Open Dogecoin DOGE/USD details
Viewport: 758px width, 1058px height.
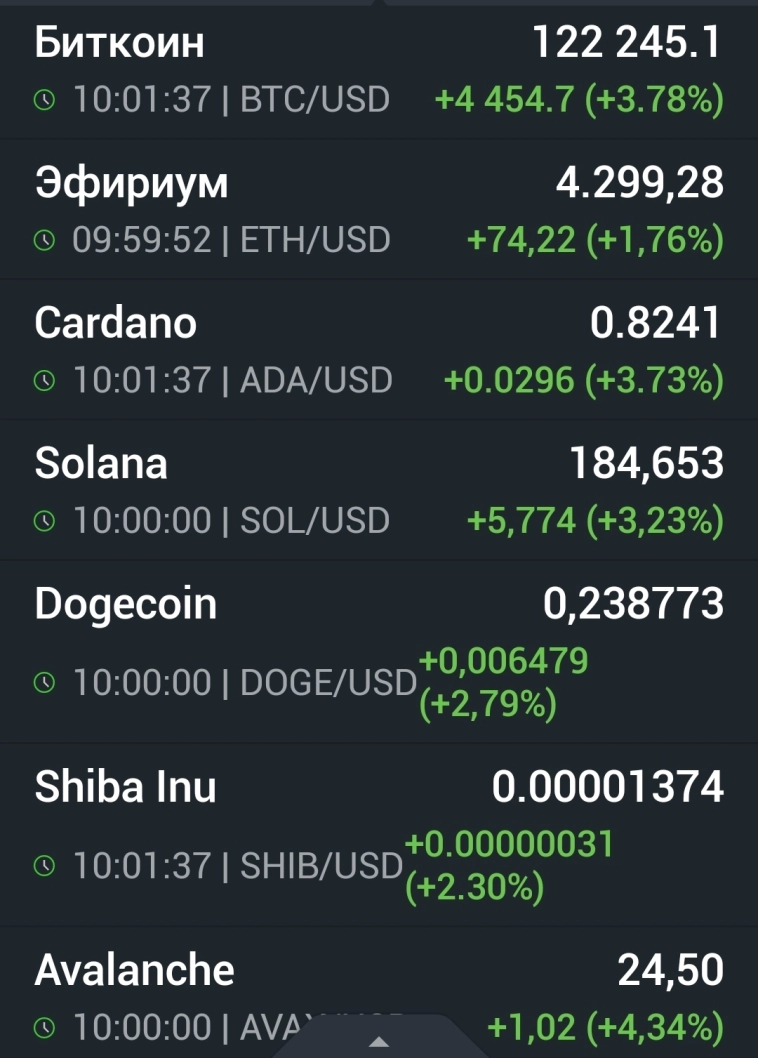(x=378, y=650)
